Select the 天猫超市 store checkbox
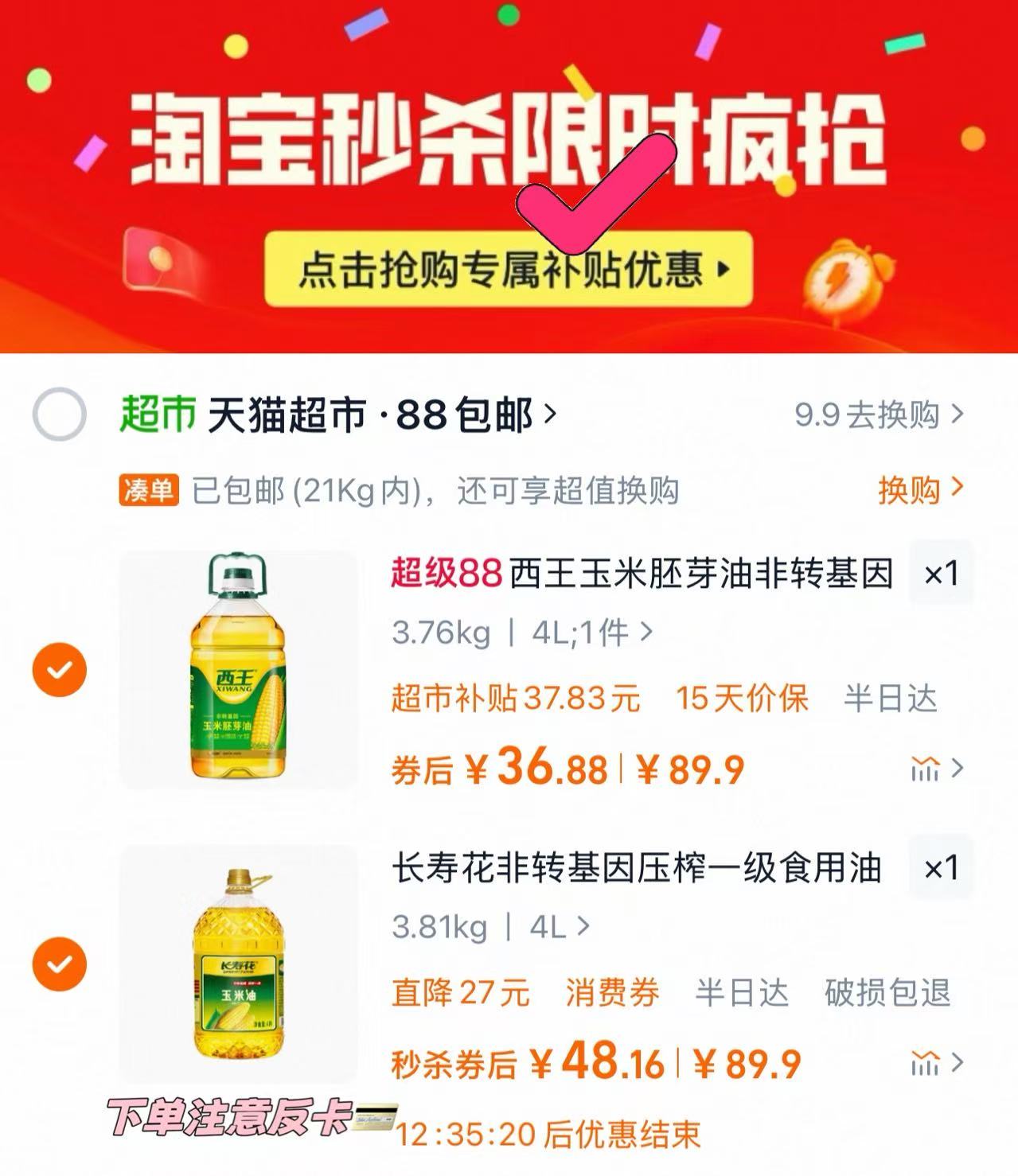This screenshot has height=1176, width=1018. point(60,415)
